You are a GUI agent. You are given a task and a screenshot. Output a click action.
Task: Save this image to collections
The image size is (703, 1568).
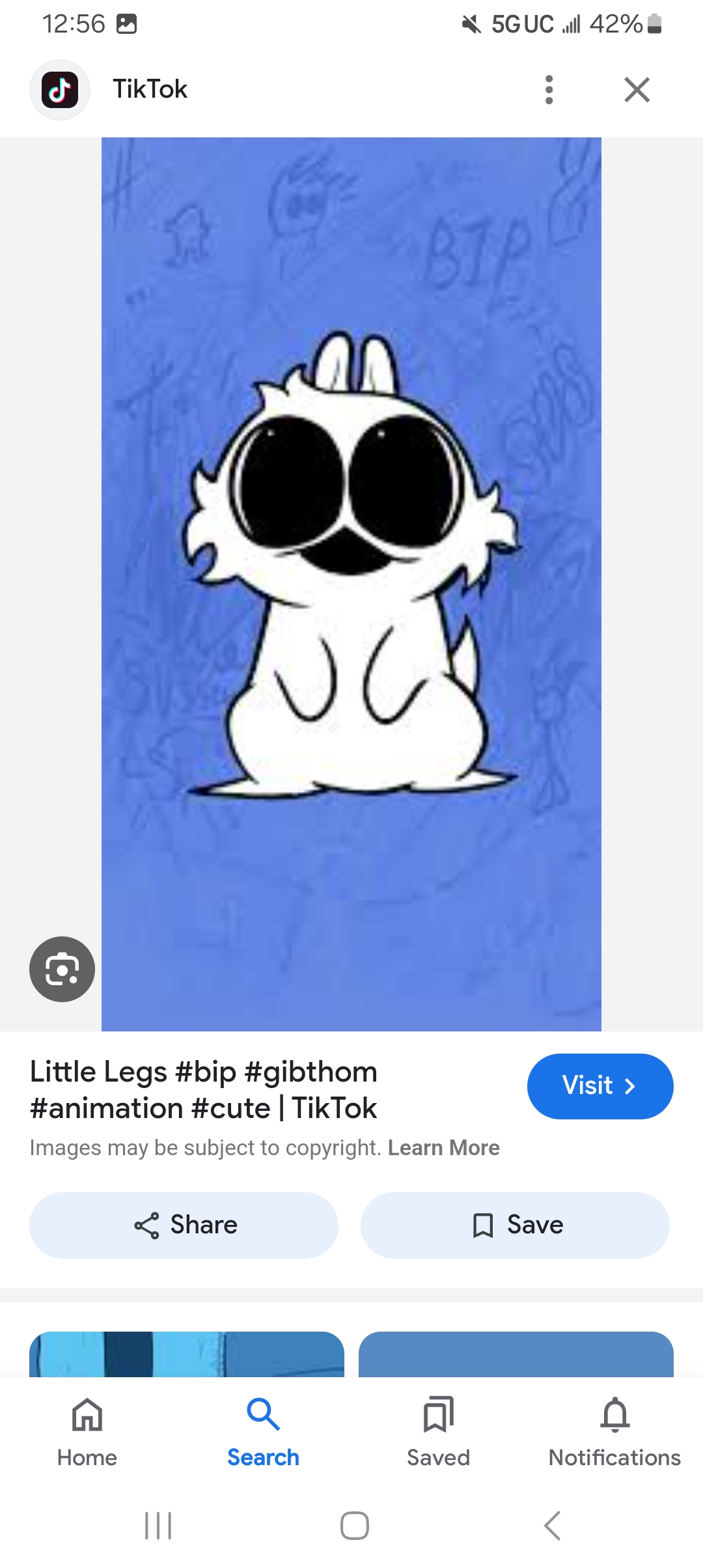click(515, 1225)
